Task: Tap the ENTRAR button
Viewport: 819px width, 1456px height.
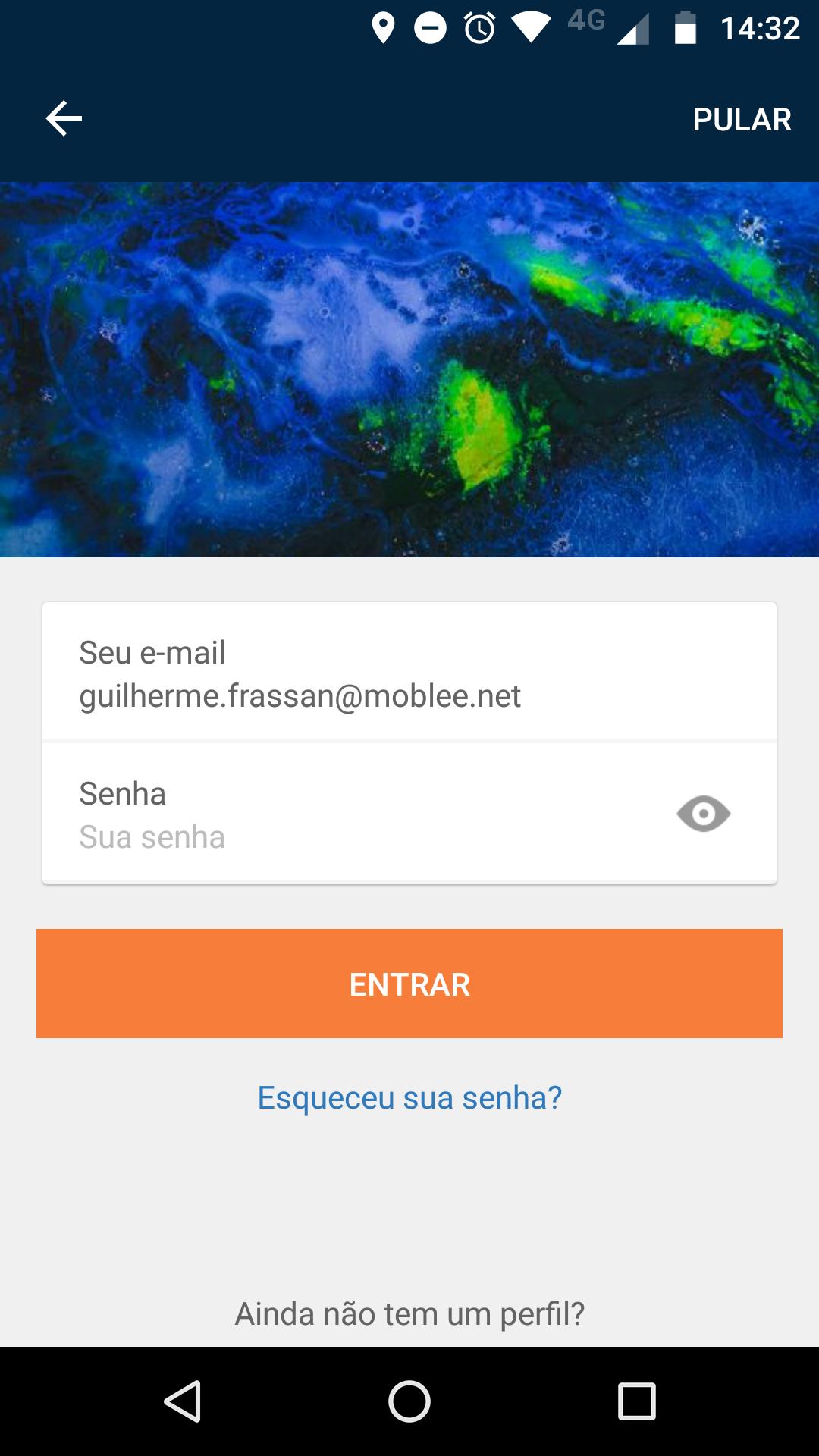Action: (x=409, y=984)
